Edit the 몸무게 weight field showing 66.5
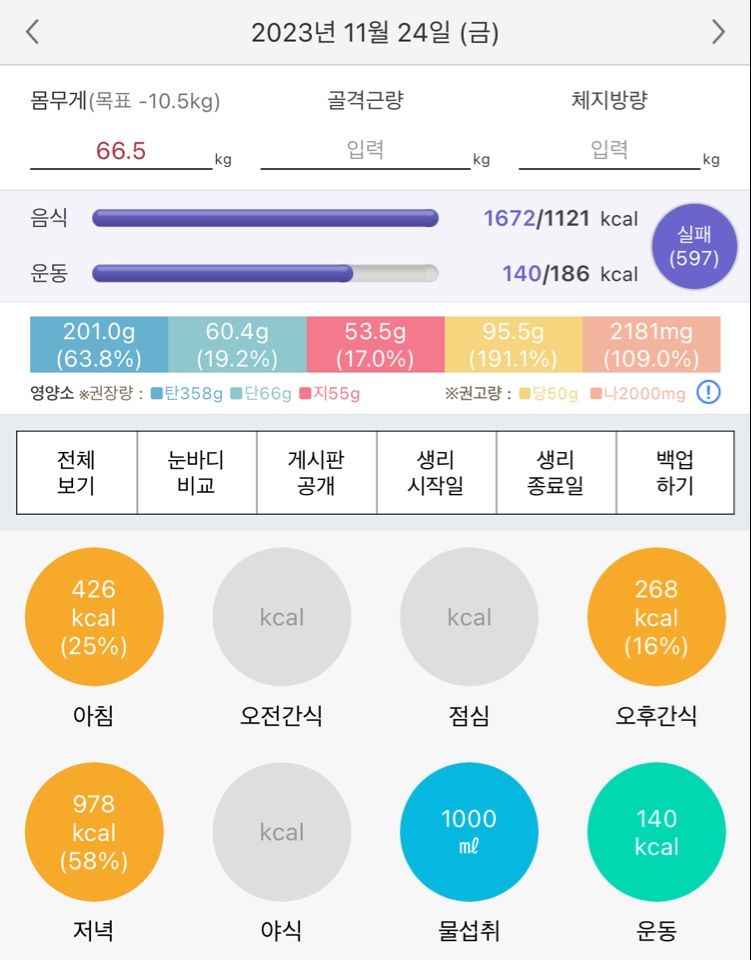Viewport: 751px width, 960px height. click(121, 151)
